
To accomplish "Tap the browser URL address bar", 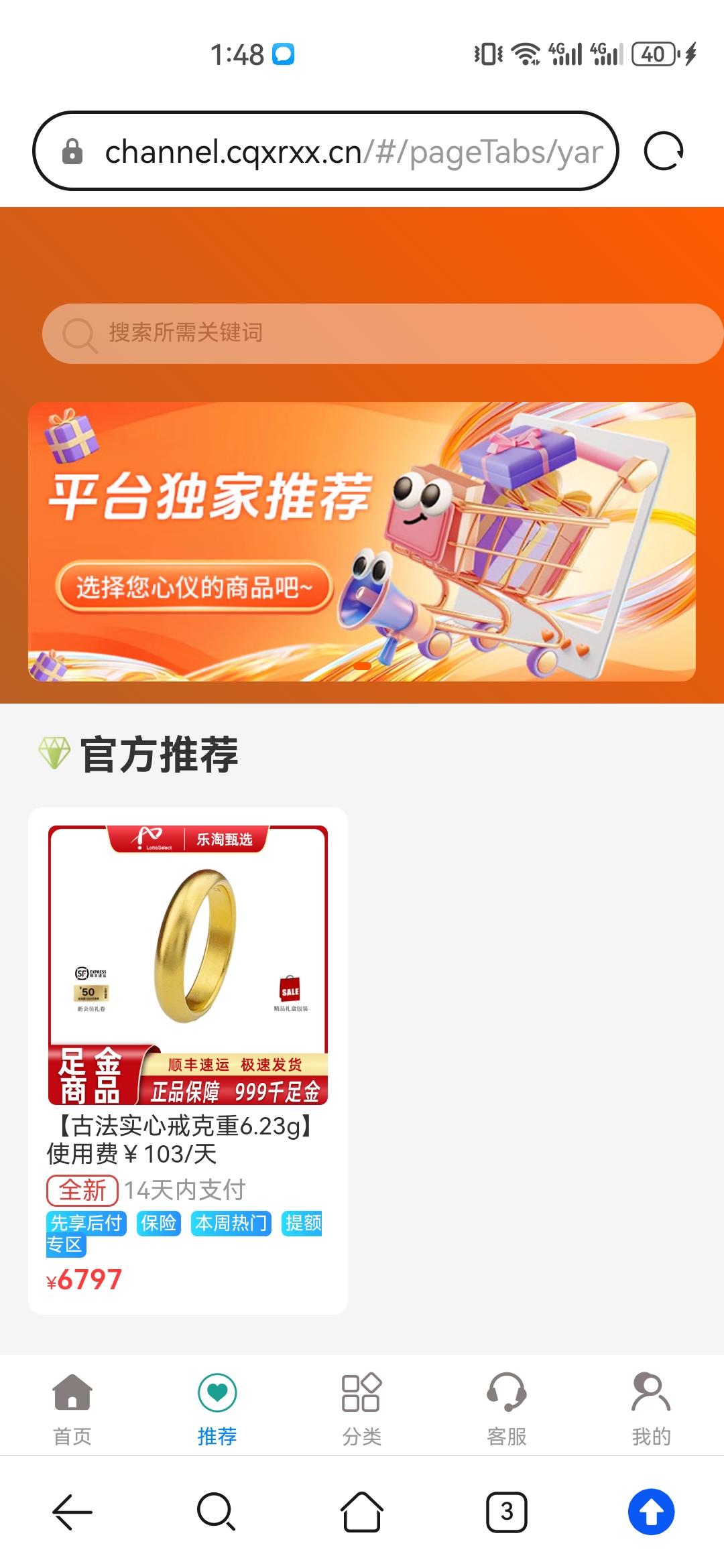I will click(325, 151).
